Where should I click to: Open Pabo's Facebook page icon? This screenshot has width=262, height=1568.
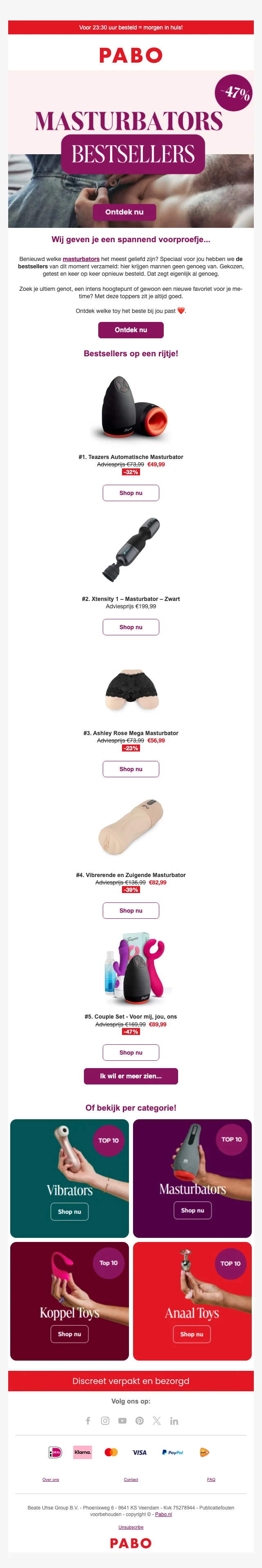click(x=88, y=1421)
